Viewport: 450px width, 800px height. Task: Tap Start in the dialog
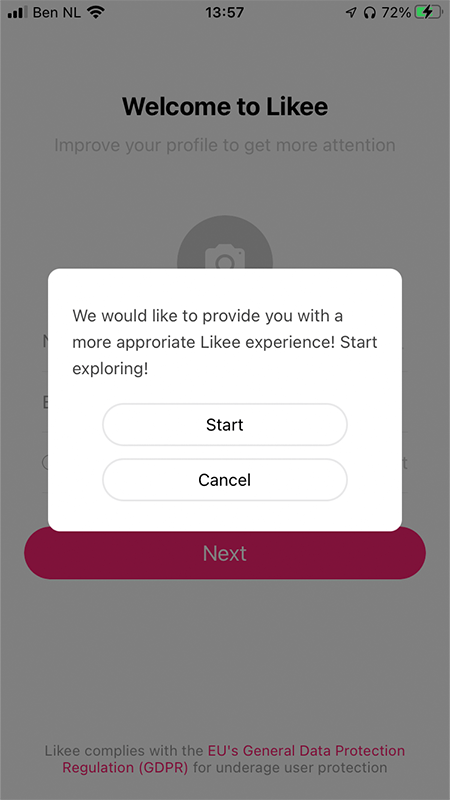(x=224, y=424)
